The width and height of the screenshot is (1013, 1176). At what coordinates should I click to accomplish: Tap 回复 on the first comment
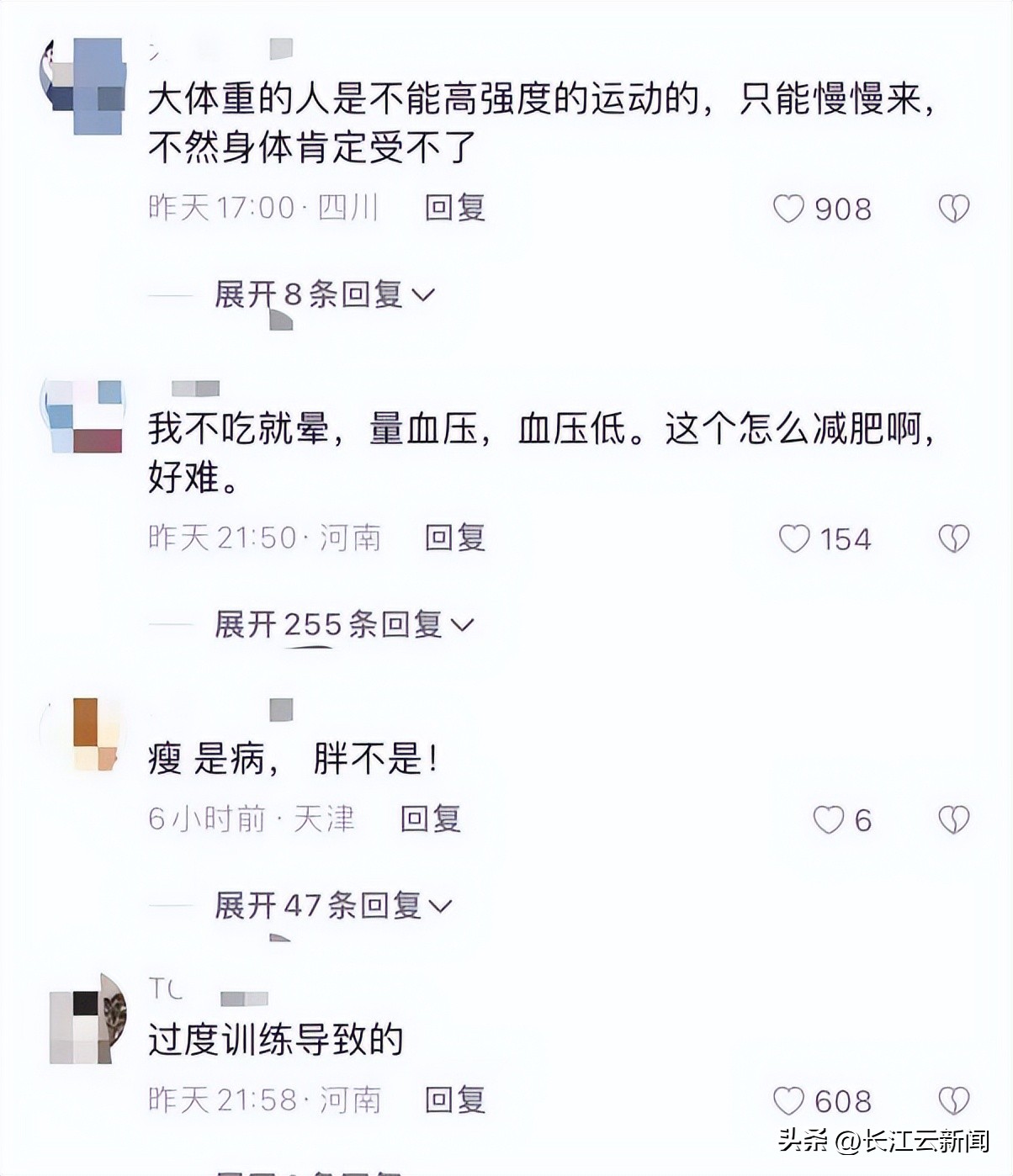click(x=455, y=209)
